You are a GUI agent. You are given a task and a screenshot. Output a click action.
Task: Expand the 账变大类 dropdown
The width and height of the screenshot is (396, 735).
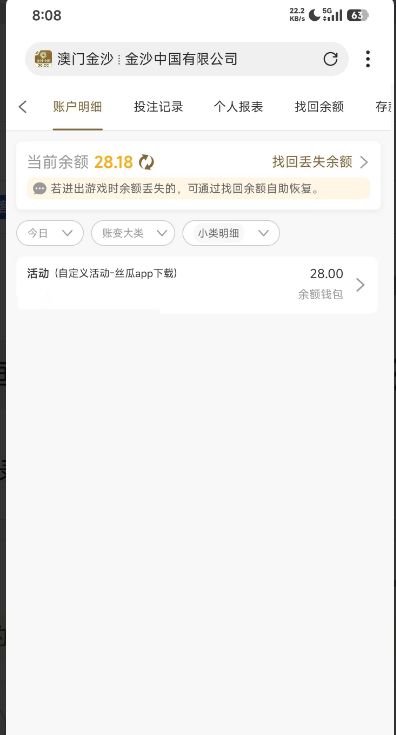133,233
